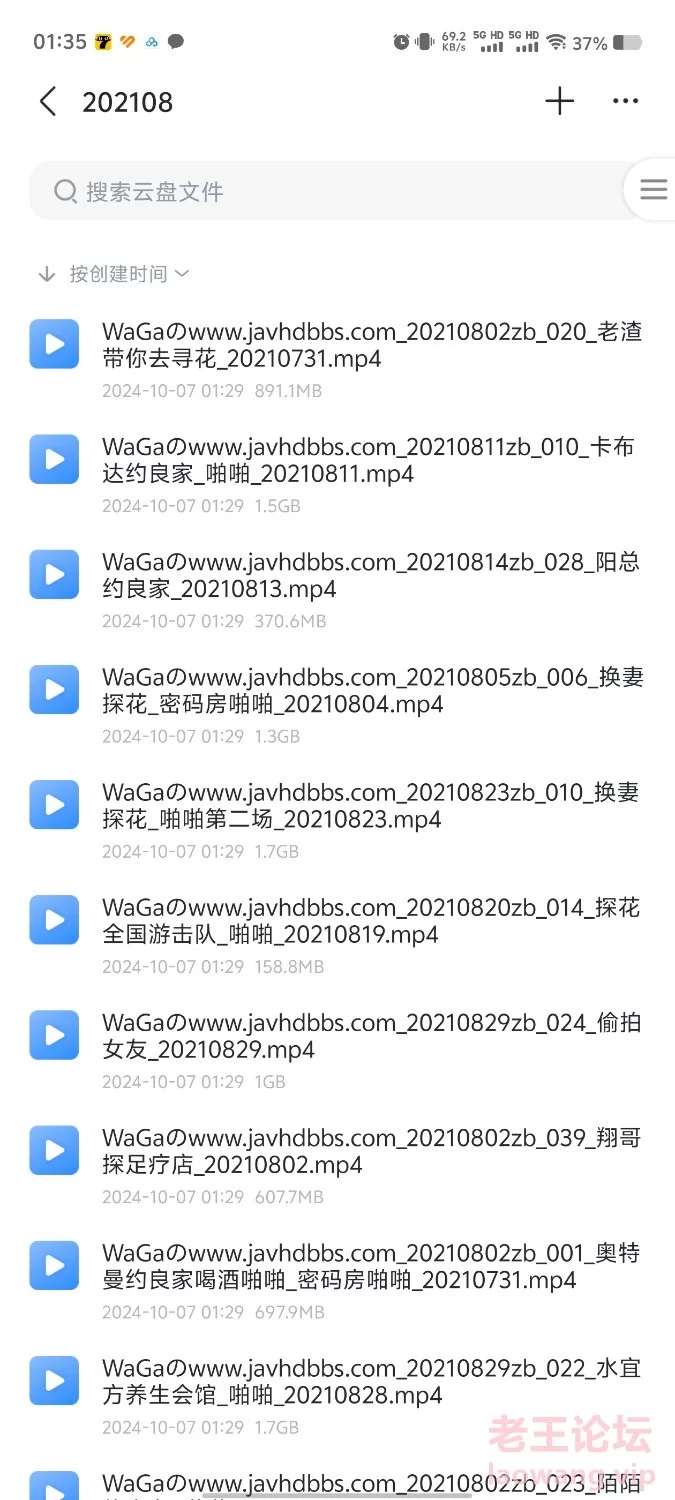Open the floating list menu button
This screenshot has height=1500, width=675.
click(x=653, y=189)
